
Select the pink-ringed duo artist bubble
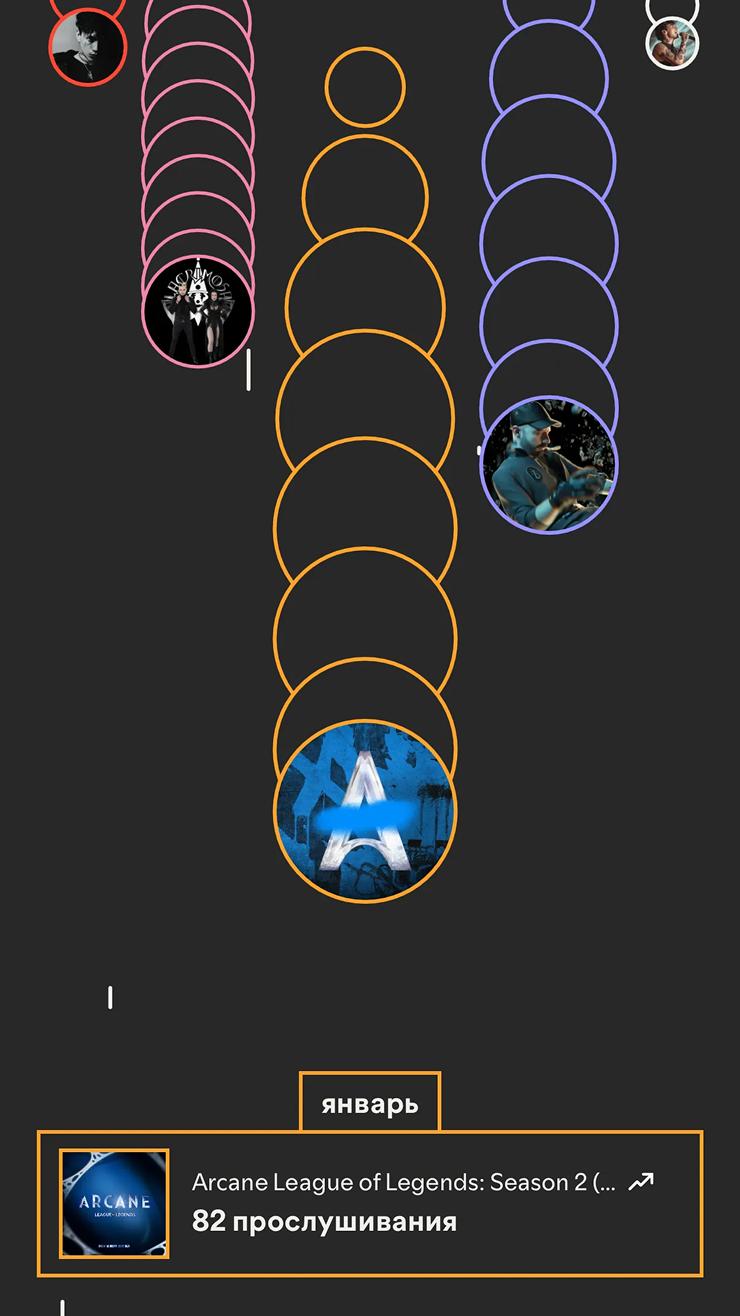pyautogui.click(x=197, y=310)
